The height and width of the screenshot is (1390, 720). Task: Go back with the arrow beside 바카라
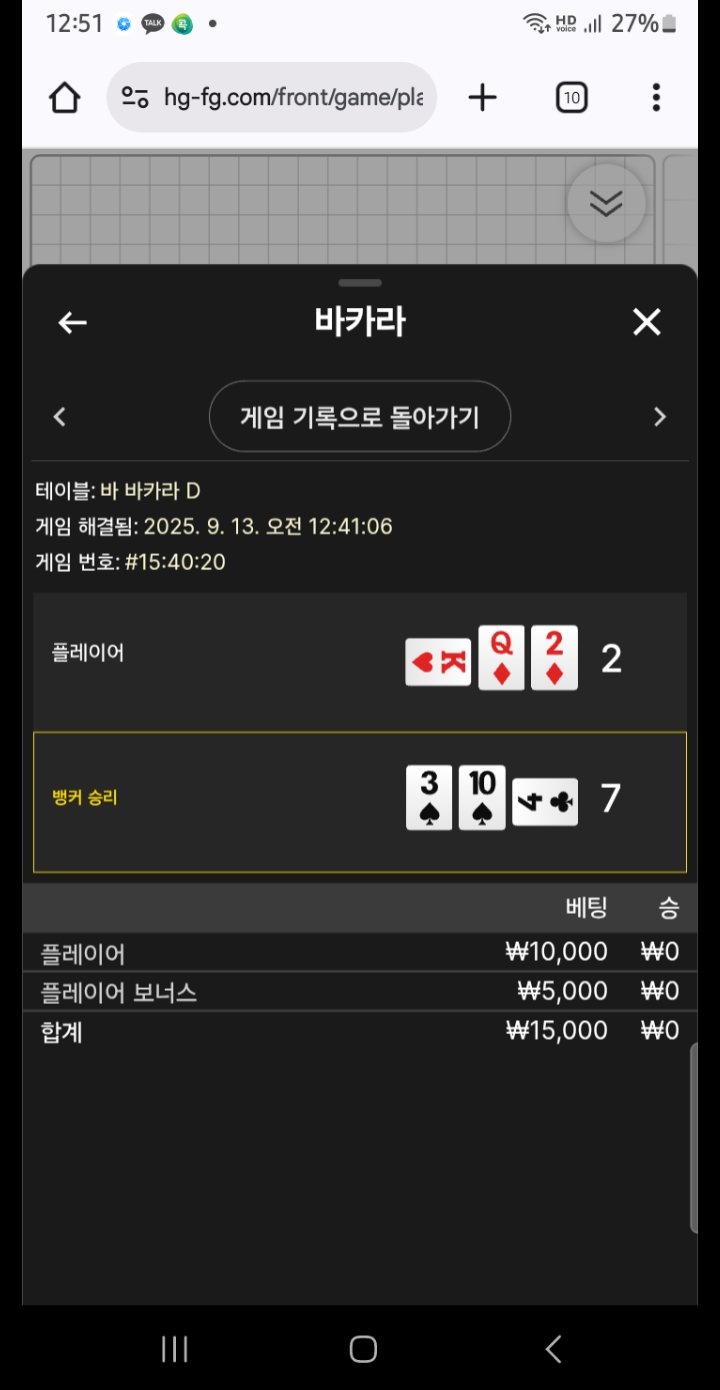point(72,322)
